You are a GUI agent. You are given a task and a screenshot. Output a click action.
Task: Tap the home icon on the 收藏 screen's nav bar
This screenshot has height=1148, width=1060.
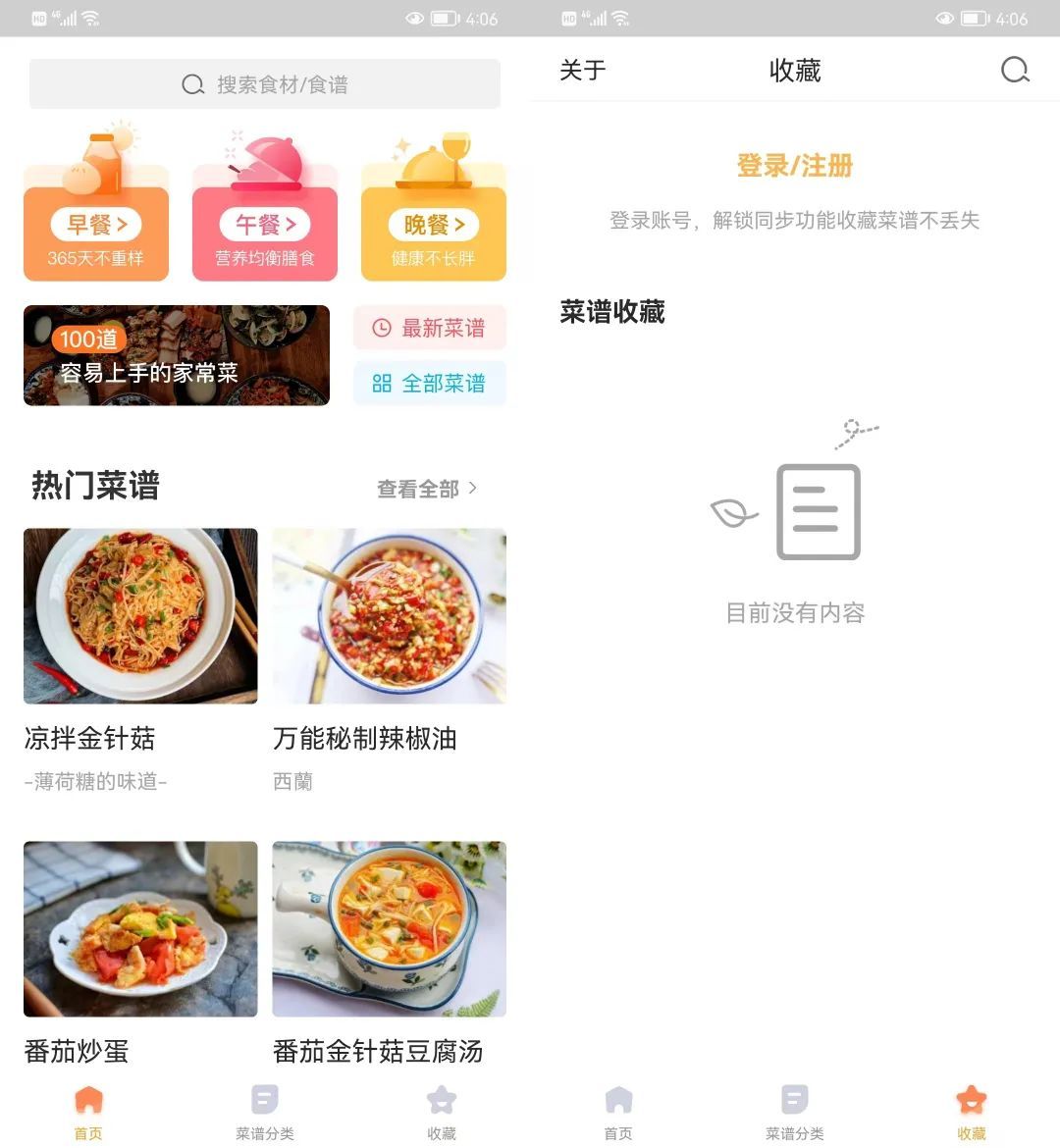(618, 1100)
